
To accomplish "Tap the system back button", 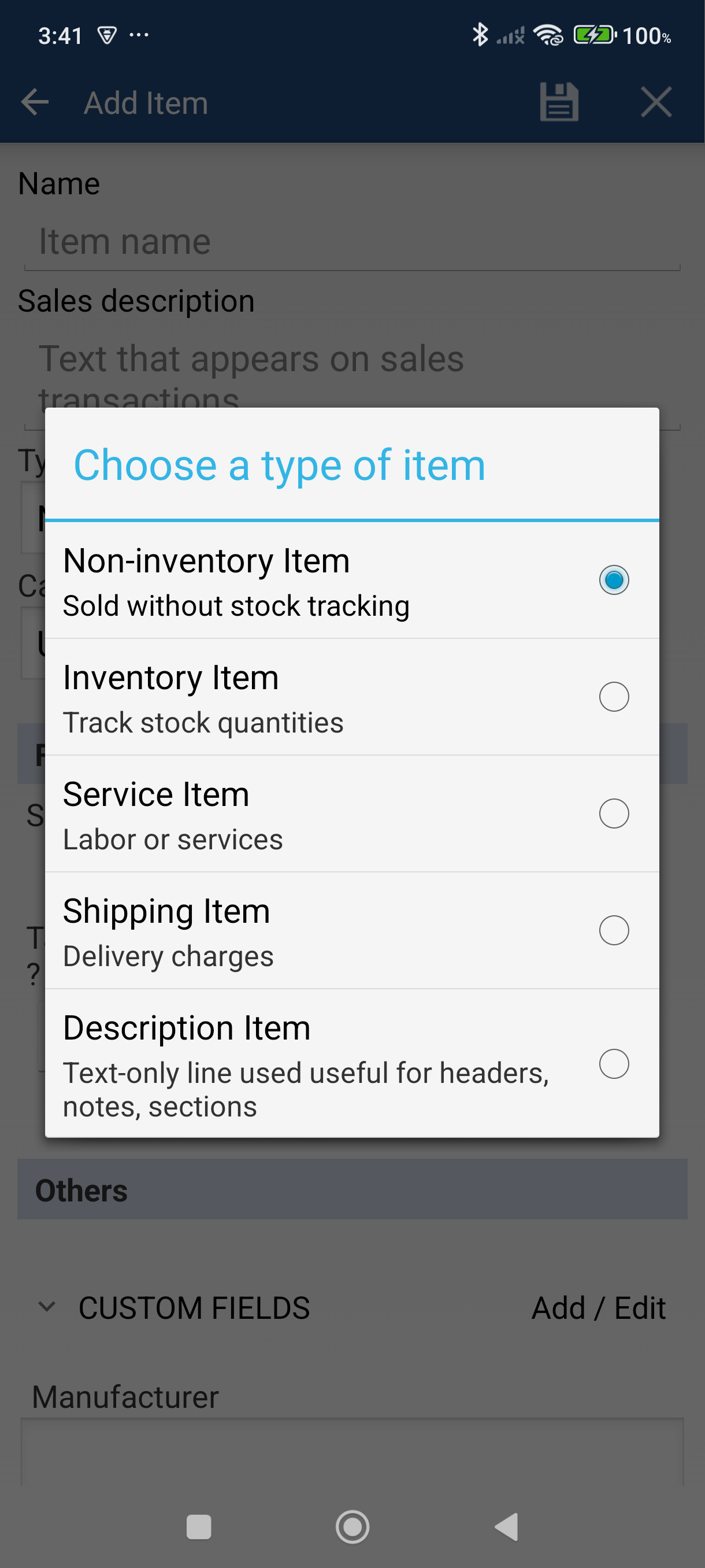I will tap(506, 1526).
